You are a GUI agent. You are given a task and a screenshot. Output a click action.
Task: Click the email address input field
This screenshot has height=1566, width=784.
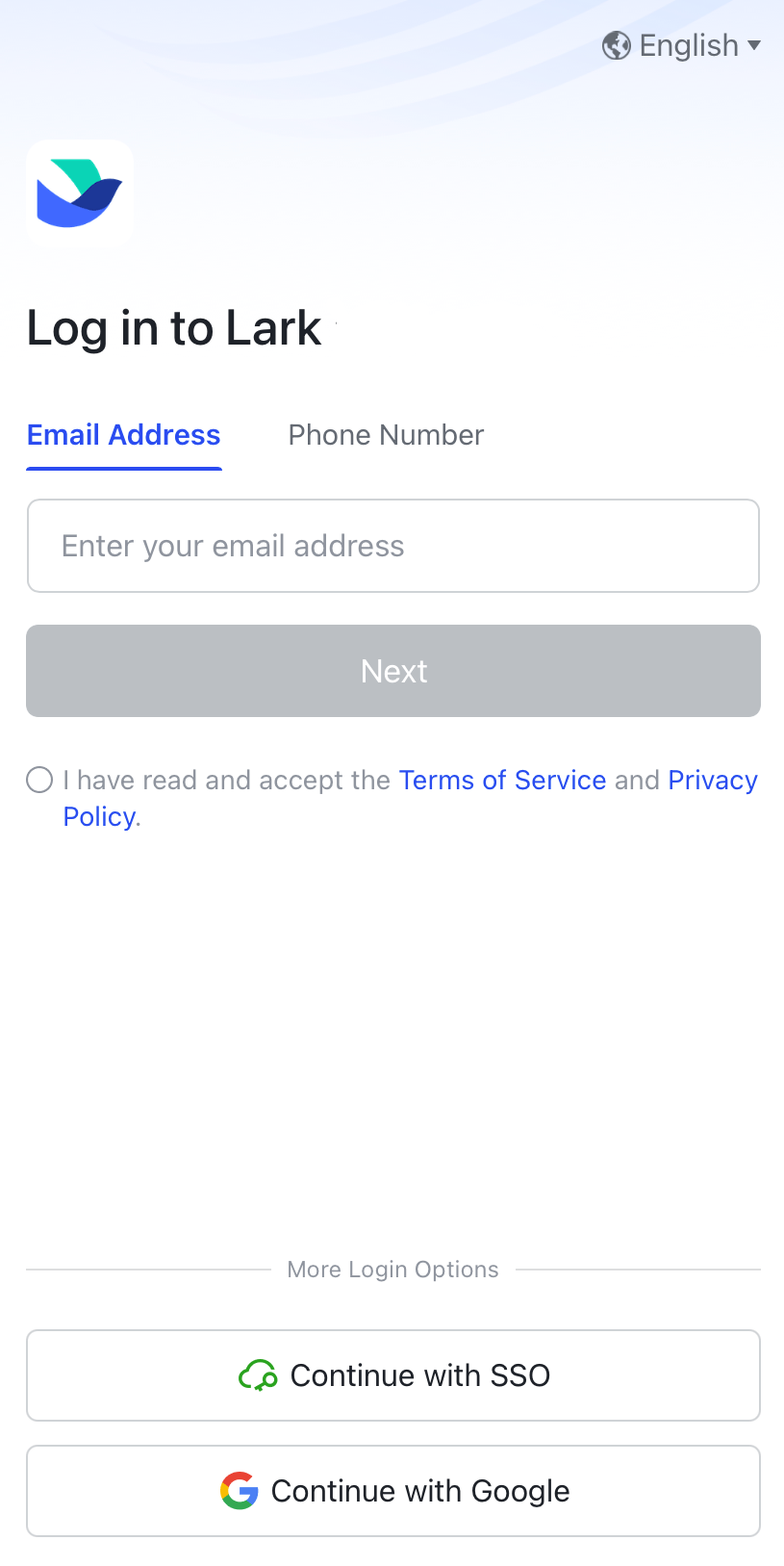(393, 546)
